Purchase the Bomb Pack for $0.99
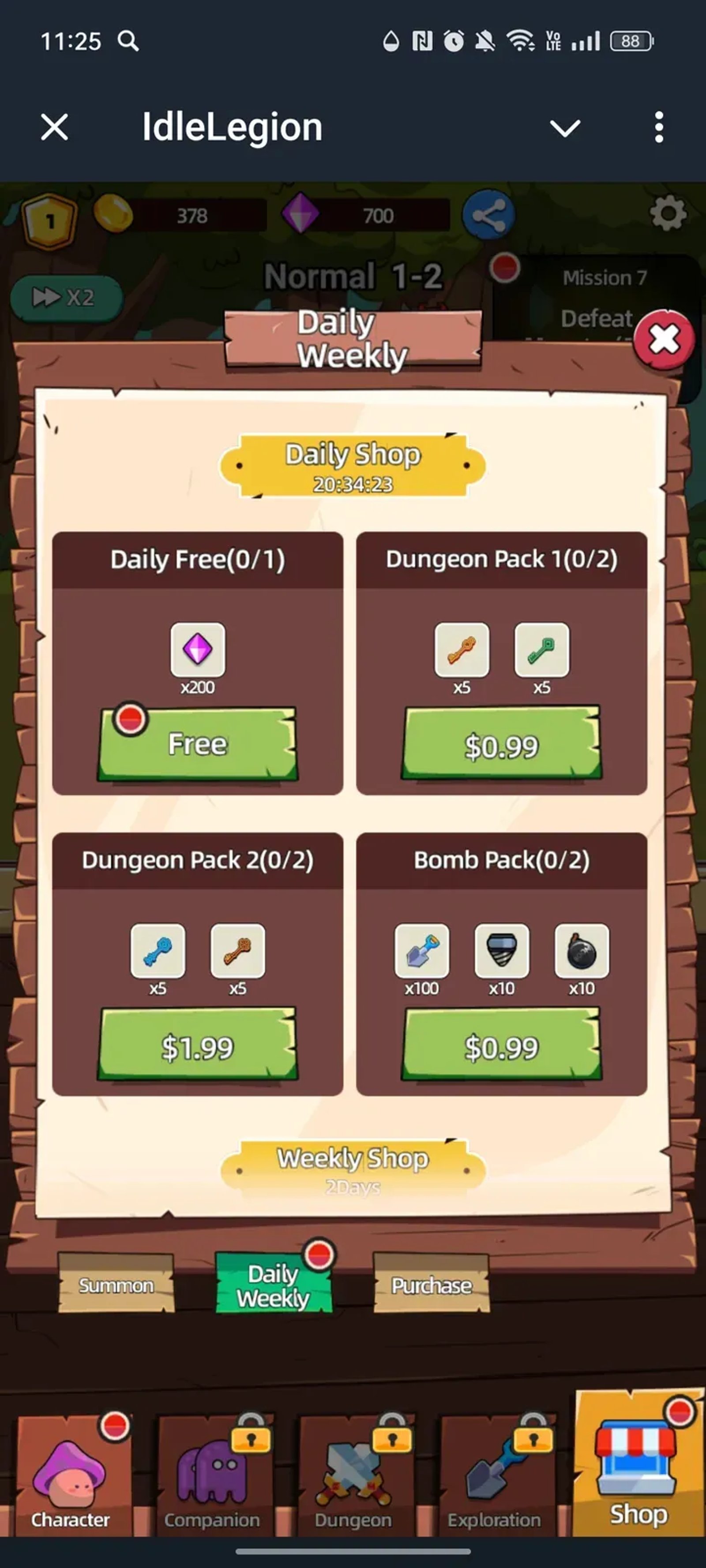 point(501,1045)
